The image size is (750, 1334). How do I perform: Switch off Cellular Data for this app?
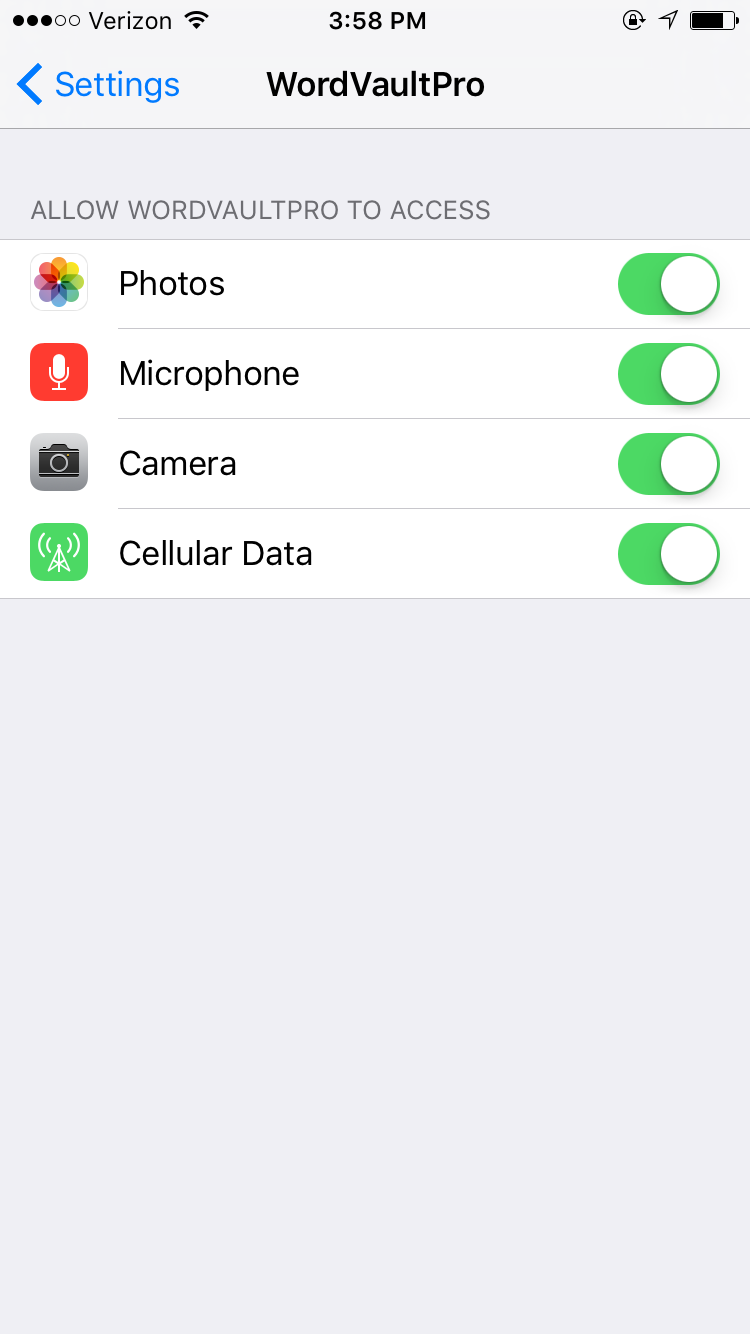click(669, 554)
